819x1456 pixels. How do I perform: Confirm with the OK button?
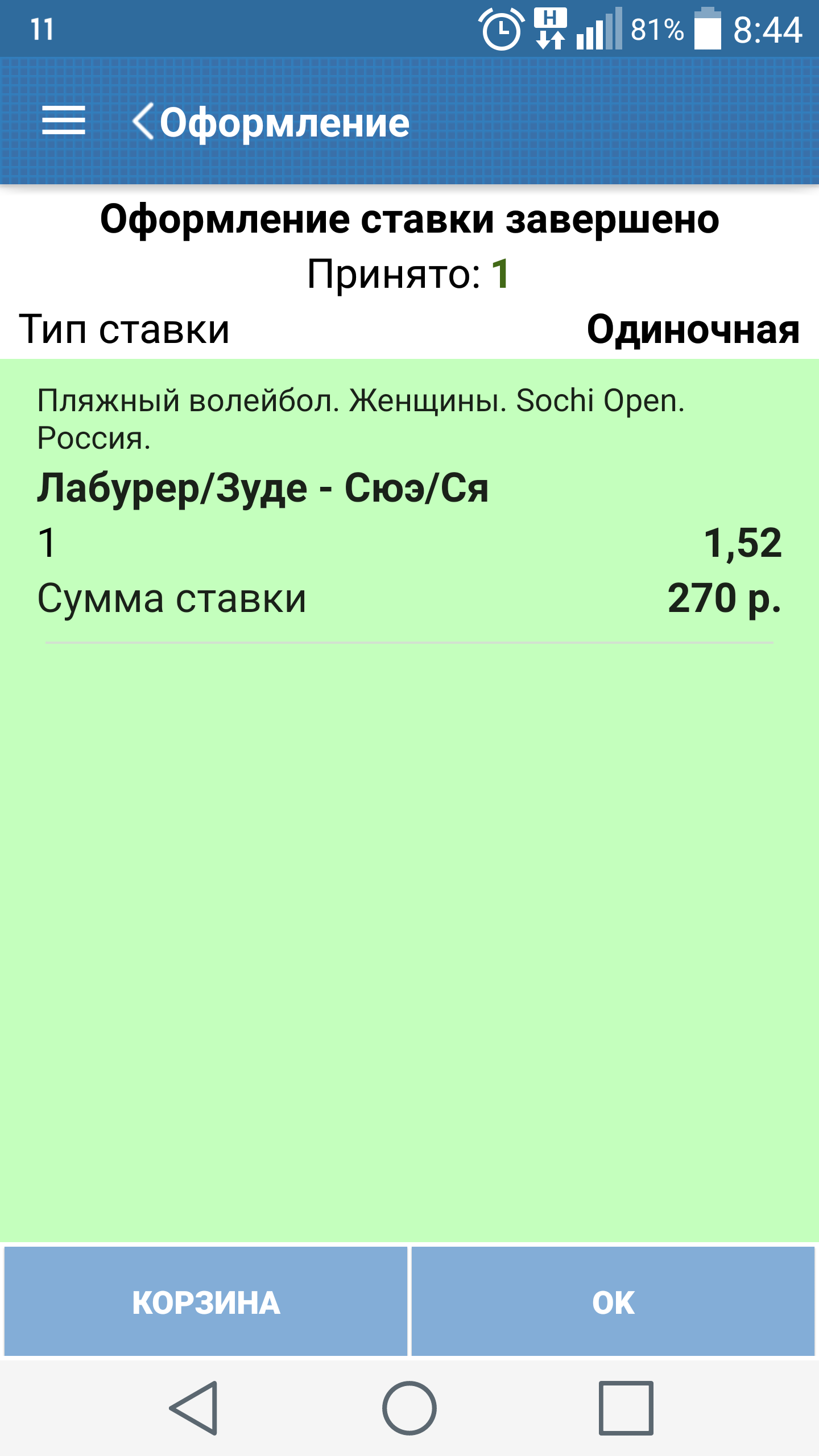(x=613, y=1302)
